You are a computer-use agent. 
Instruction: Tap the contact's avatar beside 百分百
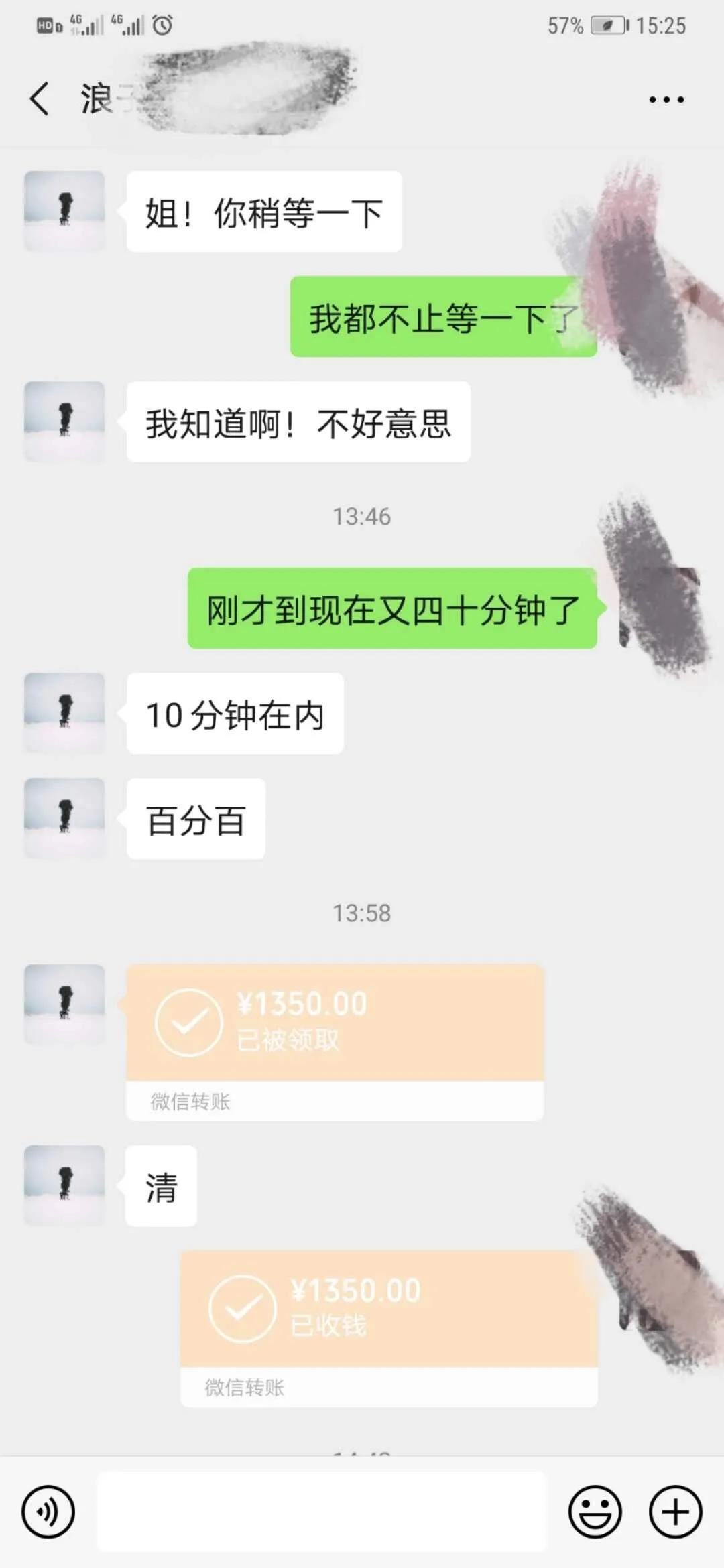64,818
